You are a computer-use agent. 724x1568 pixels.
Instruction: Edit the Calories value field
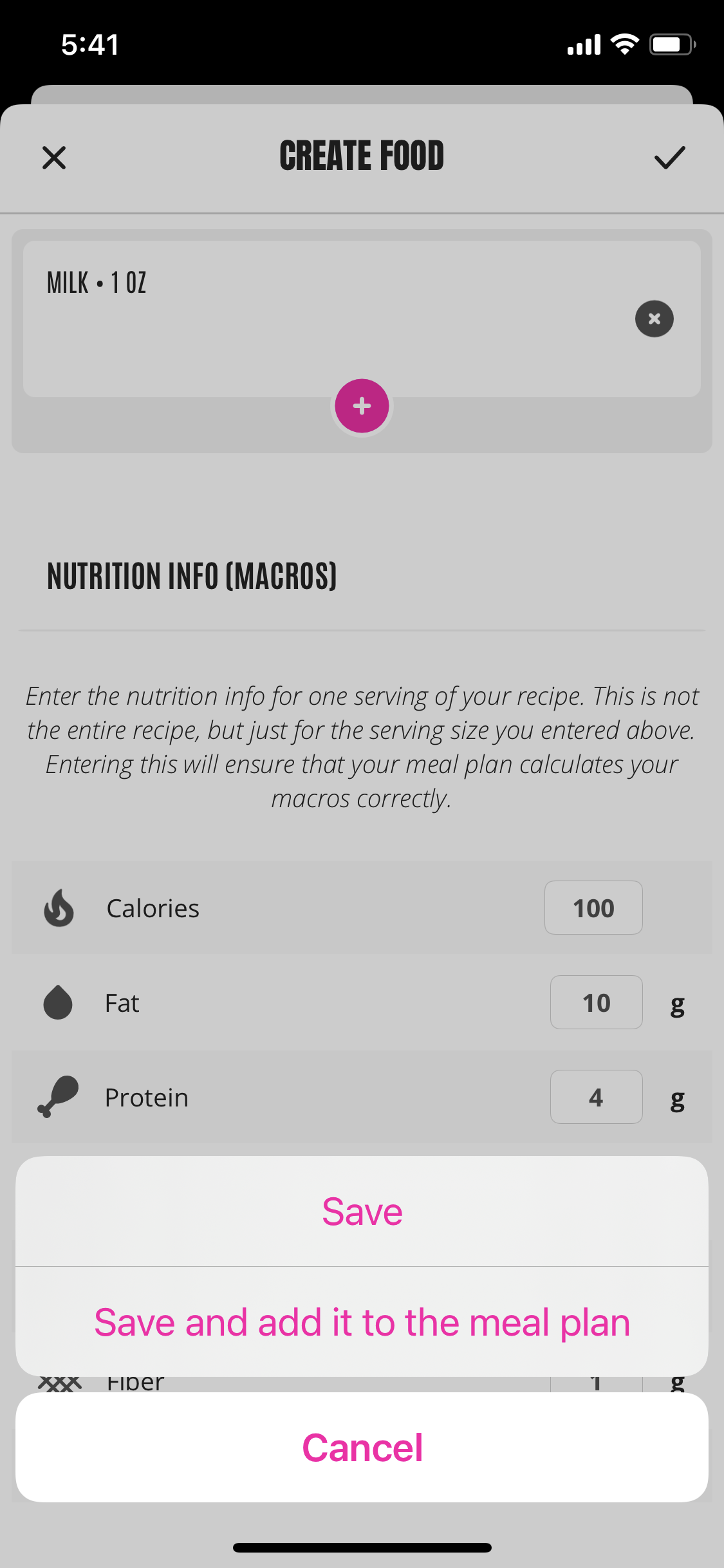(593, 908)
